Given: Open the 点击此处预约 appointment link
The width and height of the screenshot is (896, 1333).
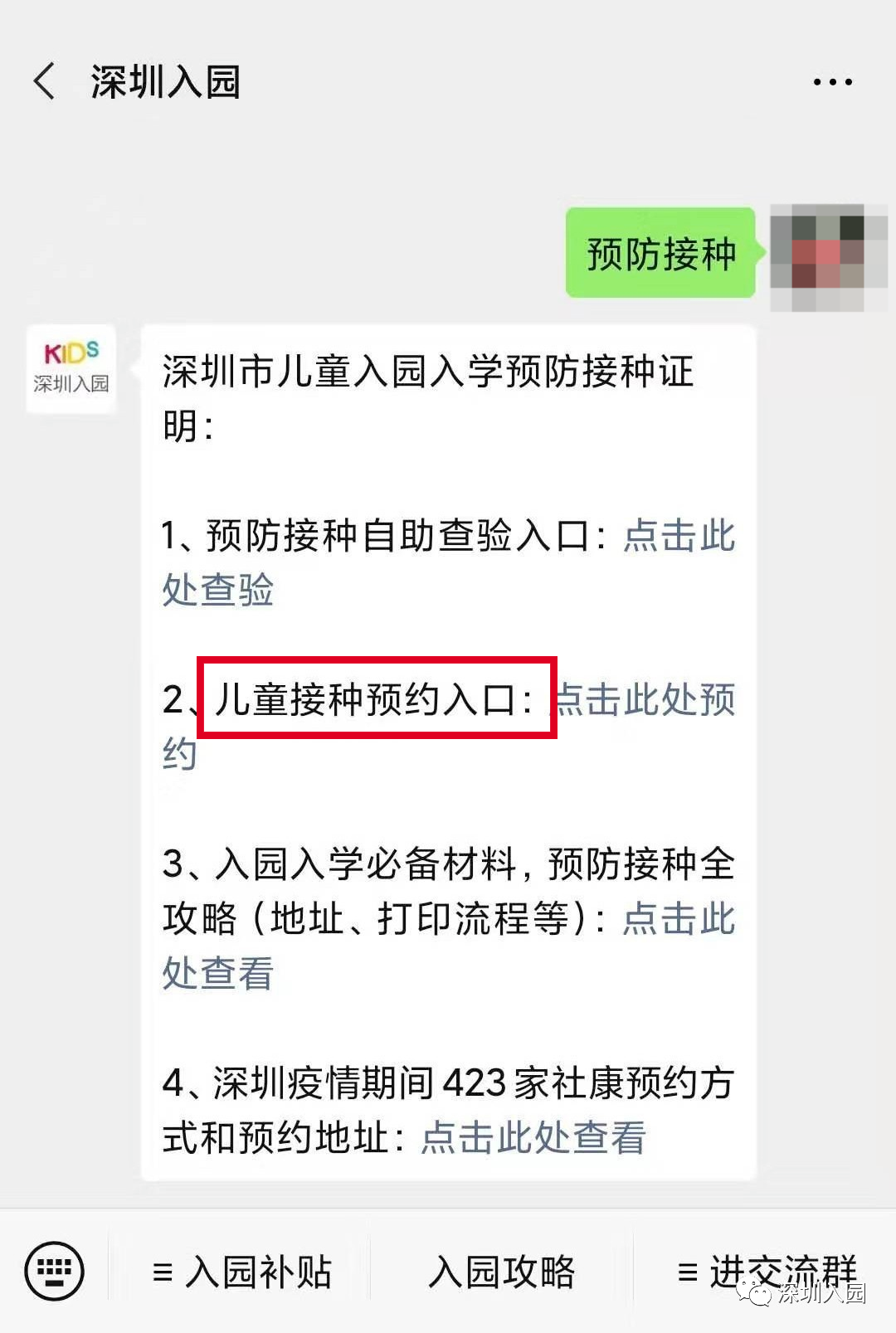Looking at the screenshot, I should [449, 727].
